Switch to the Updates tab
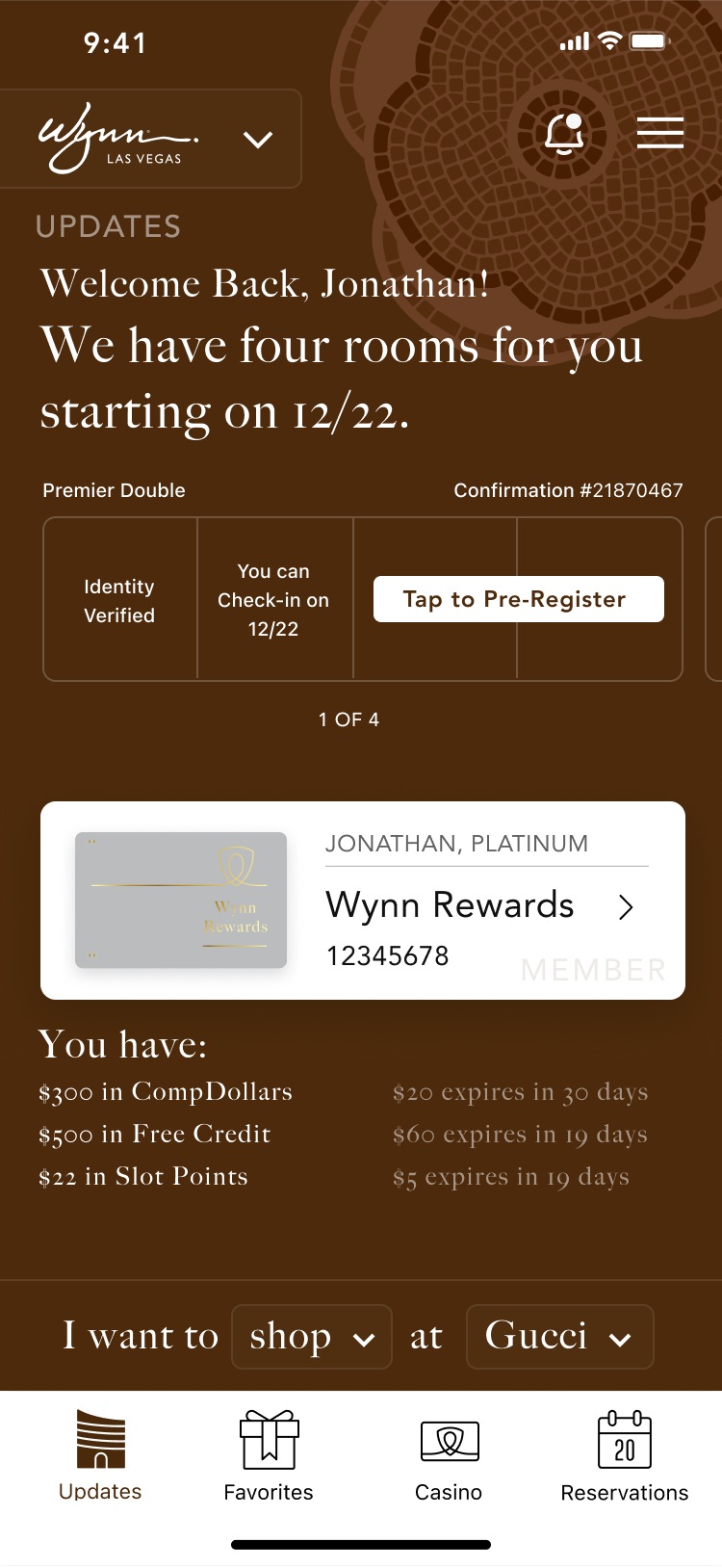This screenshot has width=722, height=1568. [x=100, y=1455]
